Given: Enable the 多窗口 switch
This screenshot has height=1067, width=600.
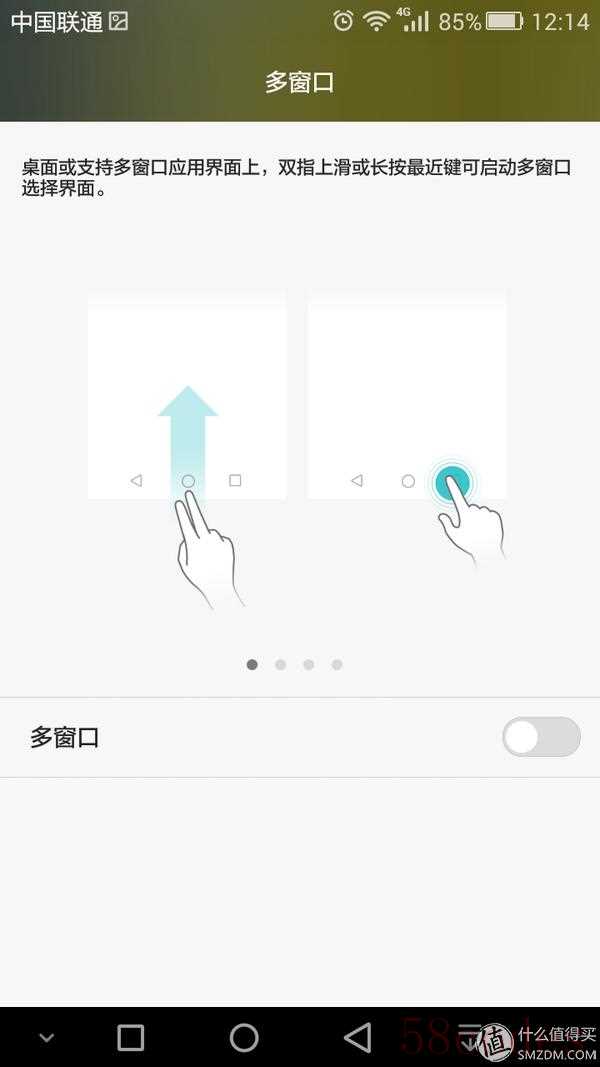Looking at the screenshot, I should tap(541, 737).
